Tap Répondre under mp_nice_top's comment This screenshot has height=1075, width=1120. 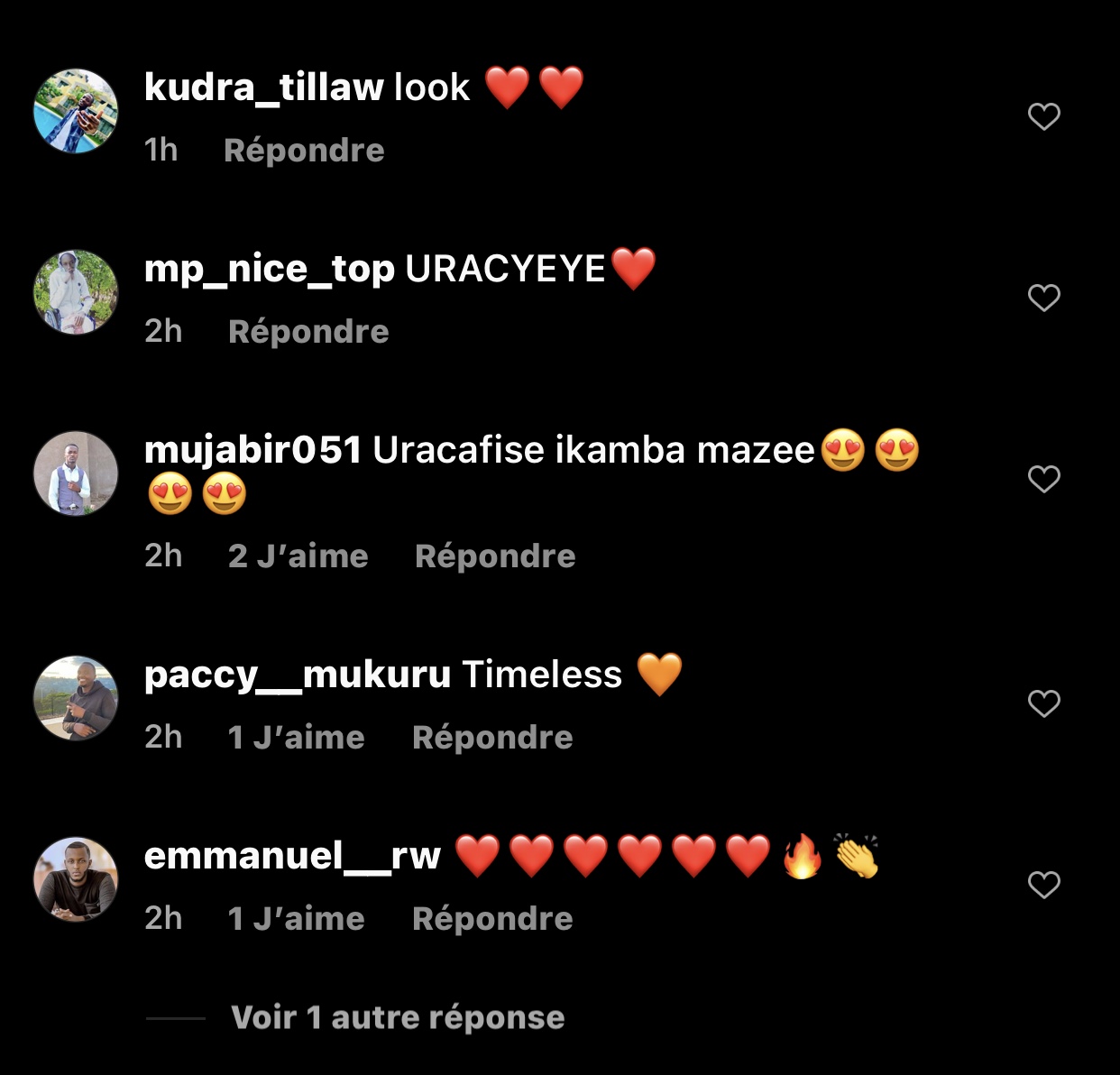tap(308, 331)
